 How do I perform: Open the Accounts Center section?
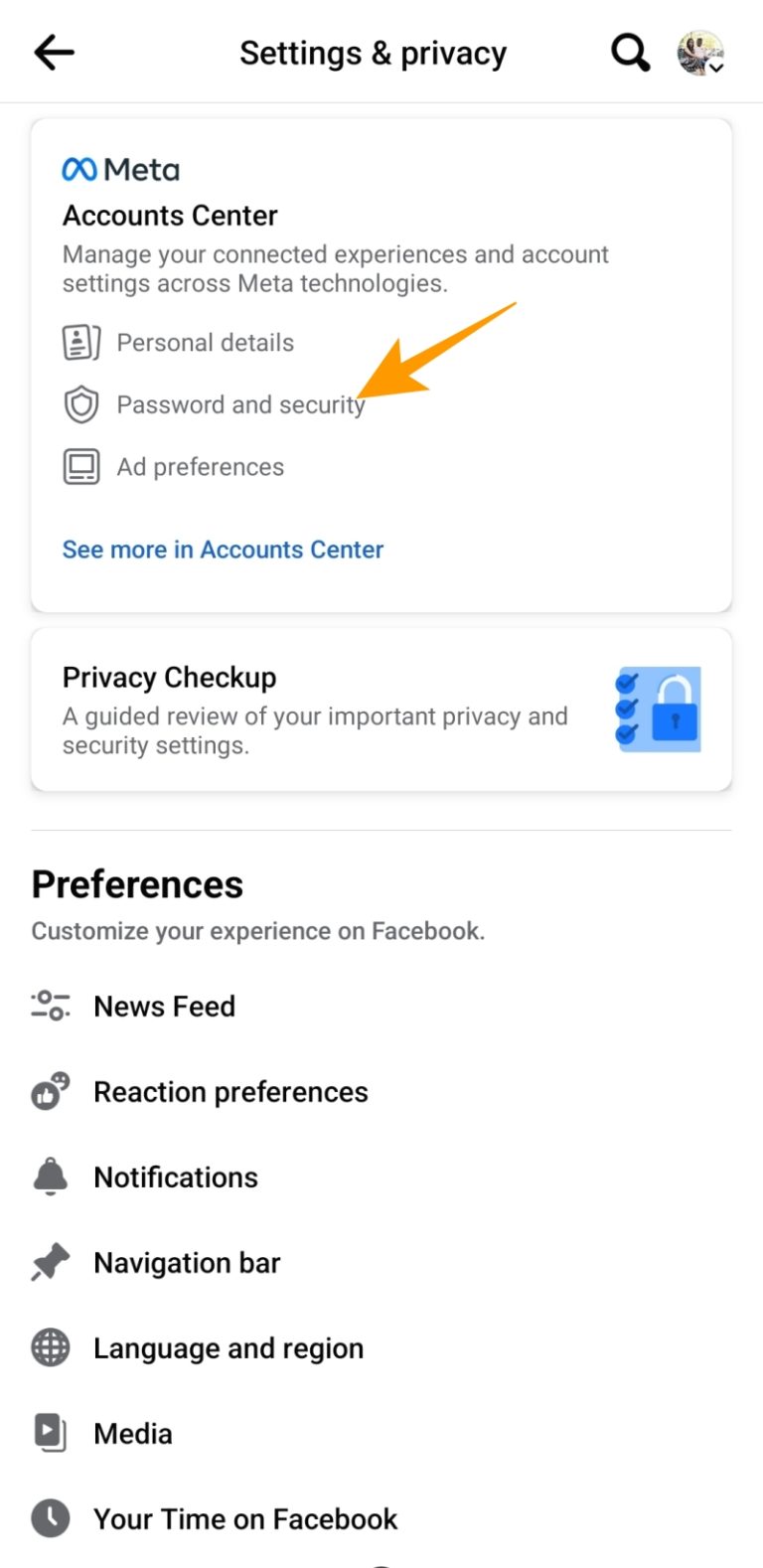(170, 216)
